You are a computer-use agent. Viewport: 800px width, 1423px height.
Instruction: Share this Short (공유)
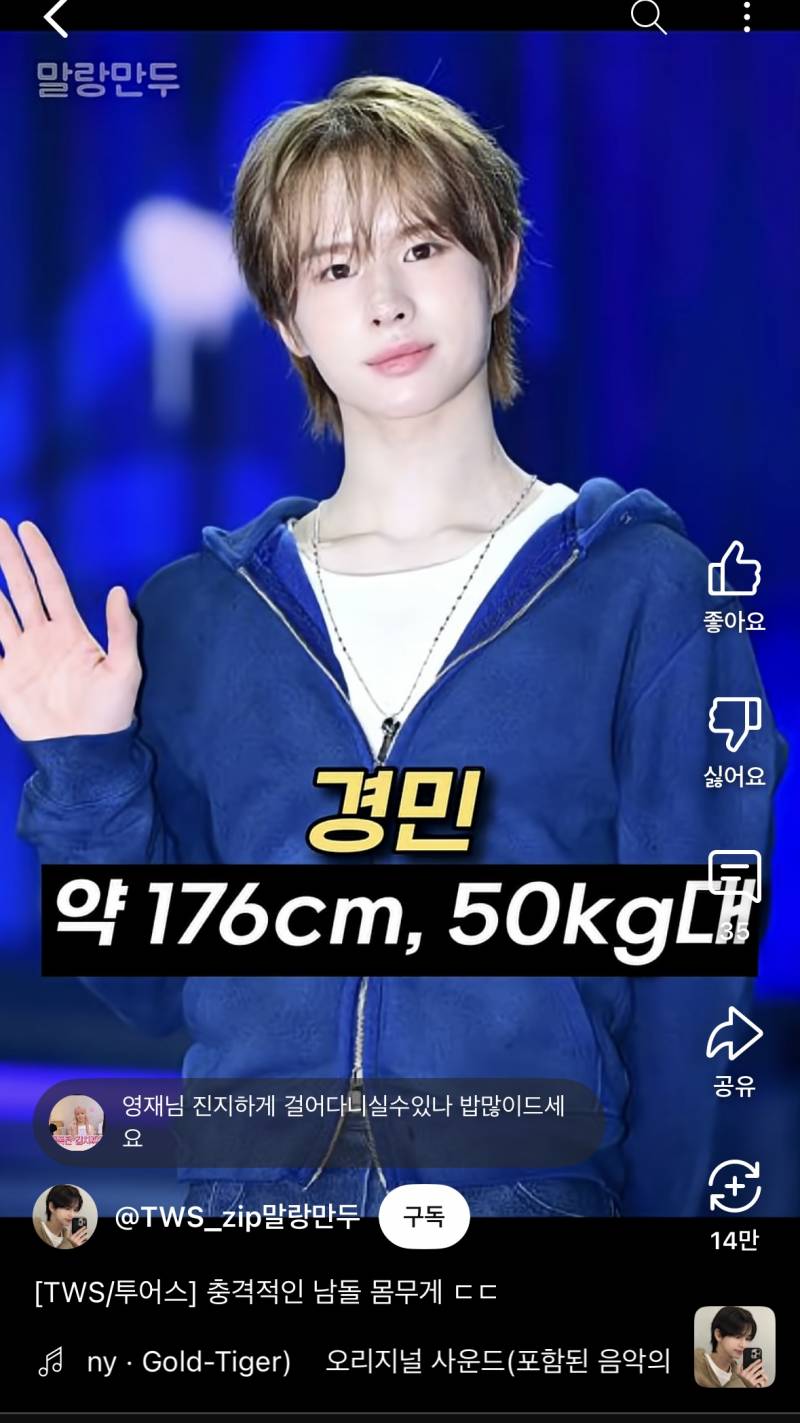click(734, 1035)
